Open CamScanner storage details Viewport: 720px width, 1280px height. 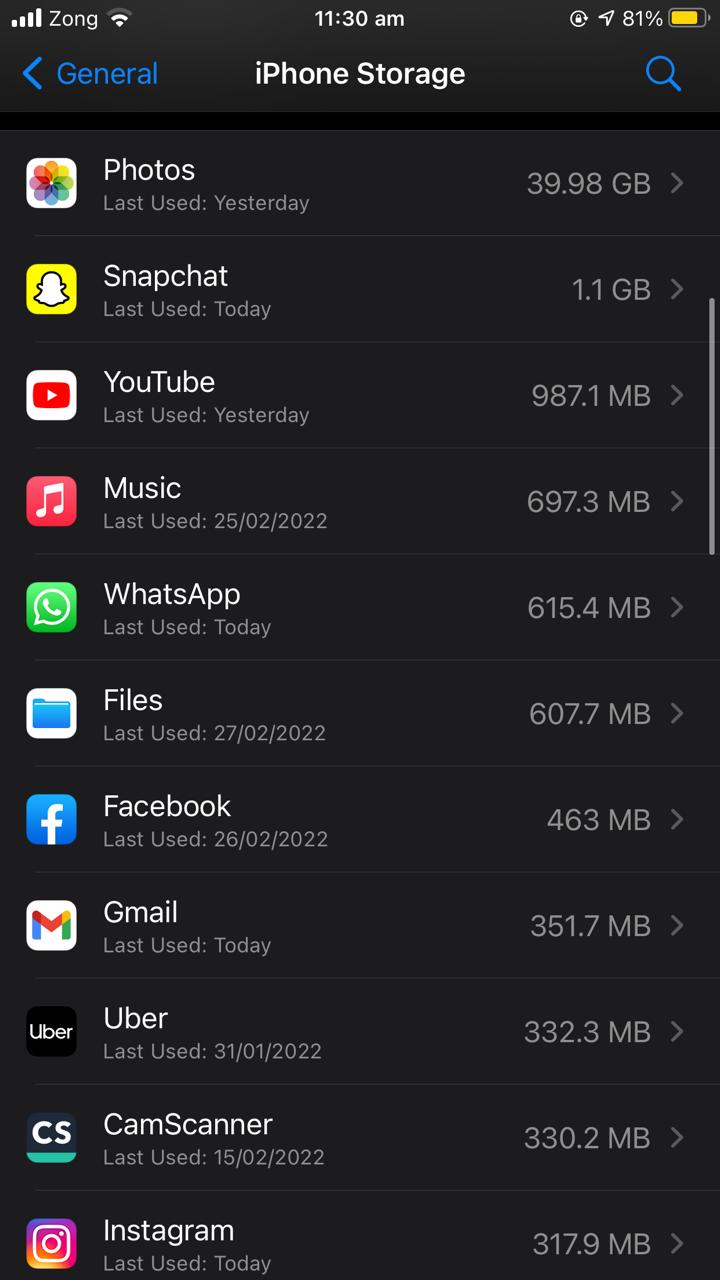click(x=360, y=1137)
